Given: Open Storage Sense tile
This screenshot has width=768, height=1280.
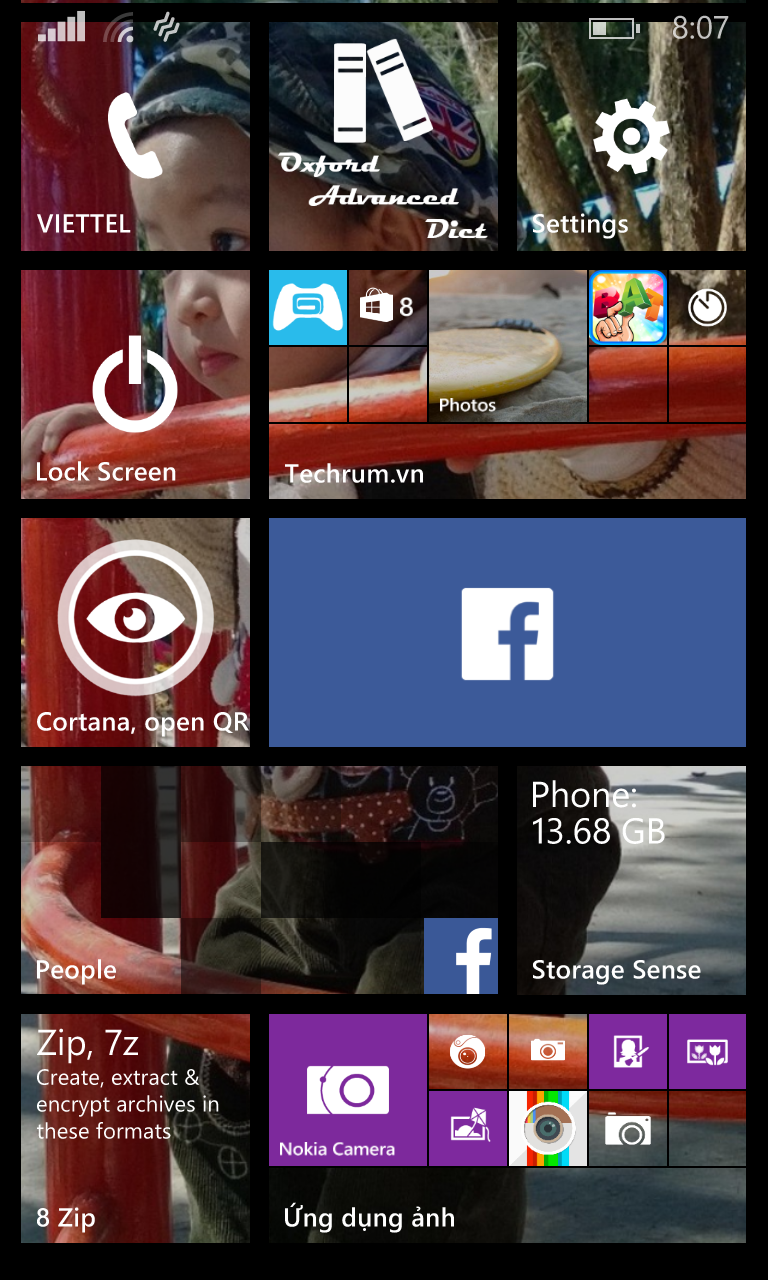Looking at the screenshot, I should (631, 880).
